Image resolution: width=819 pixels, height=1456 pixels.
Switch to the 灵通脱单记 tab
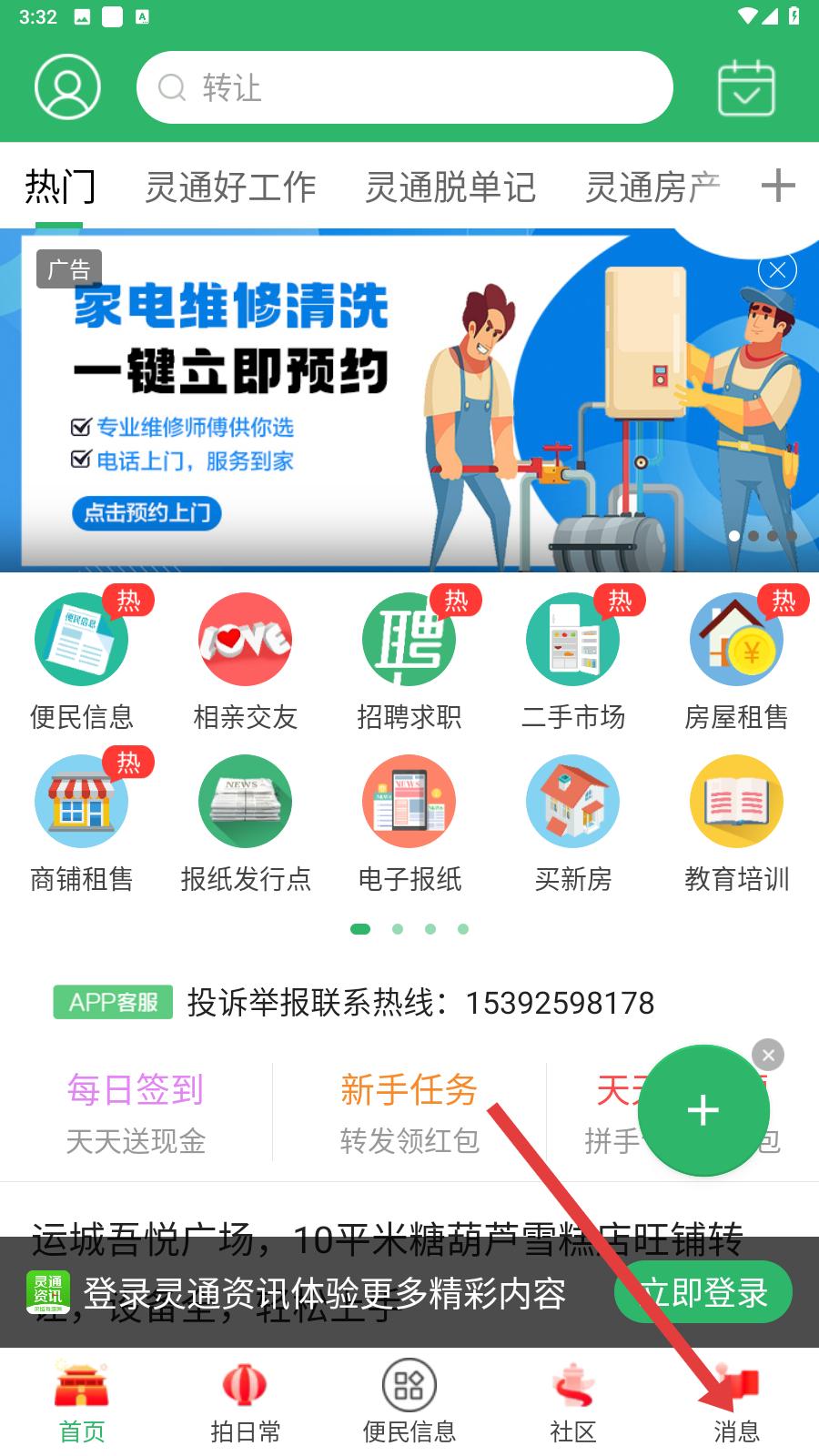click(450, 187)
